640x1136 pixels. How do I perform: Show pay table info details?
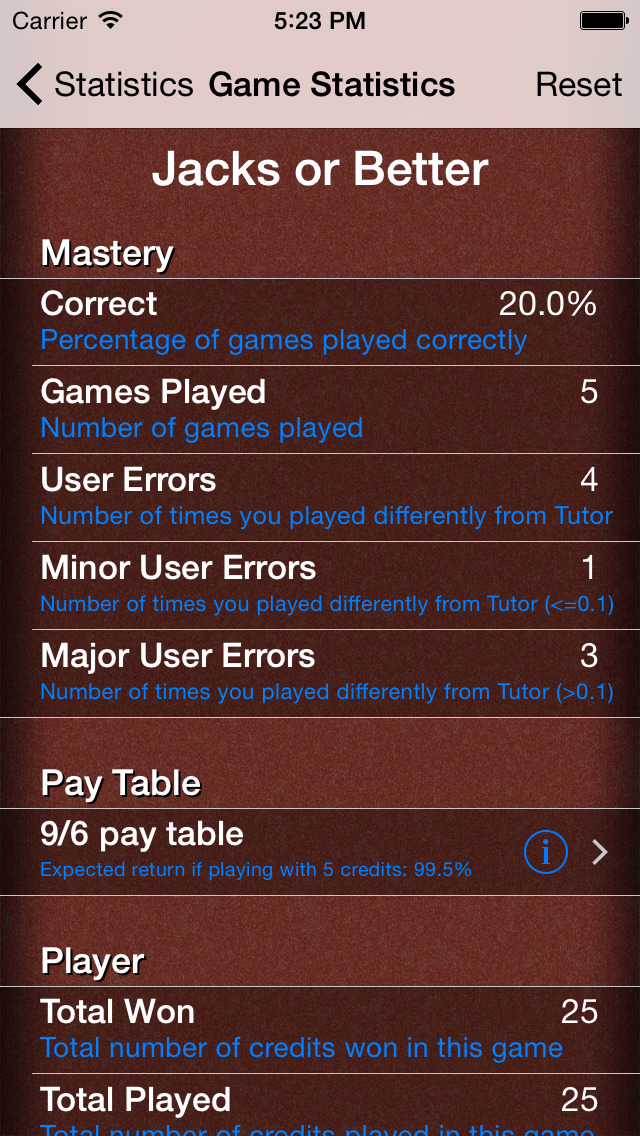coord(546,852)
